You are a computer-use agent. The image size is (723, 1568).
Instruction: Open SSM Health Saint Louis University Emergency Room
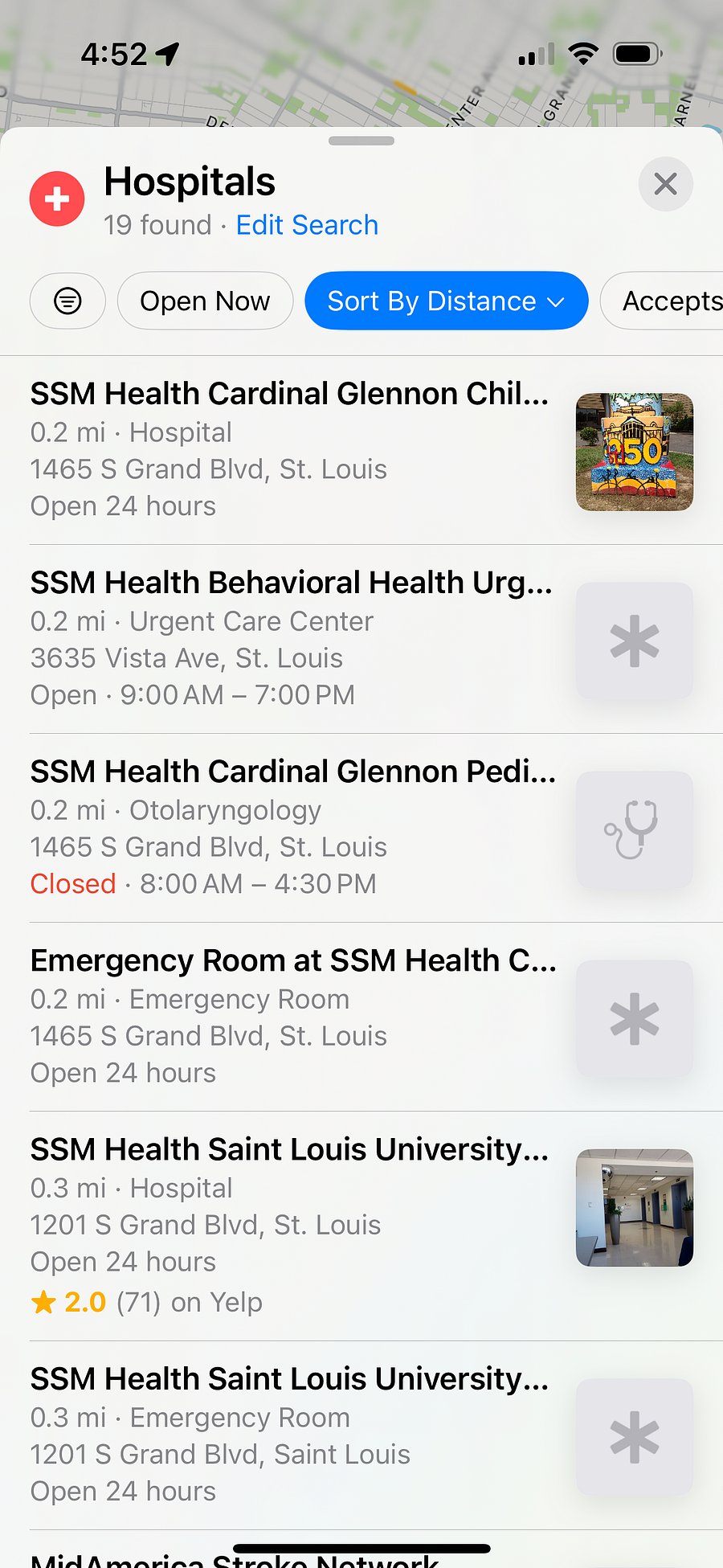coord(361,1435)
